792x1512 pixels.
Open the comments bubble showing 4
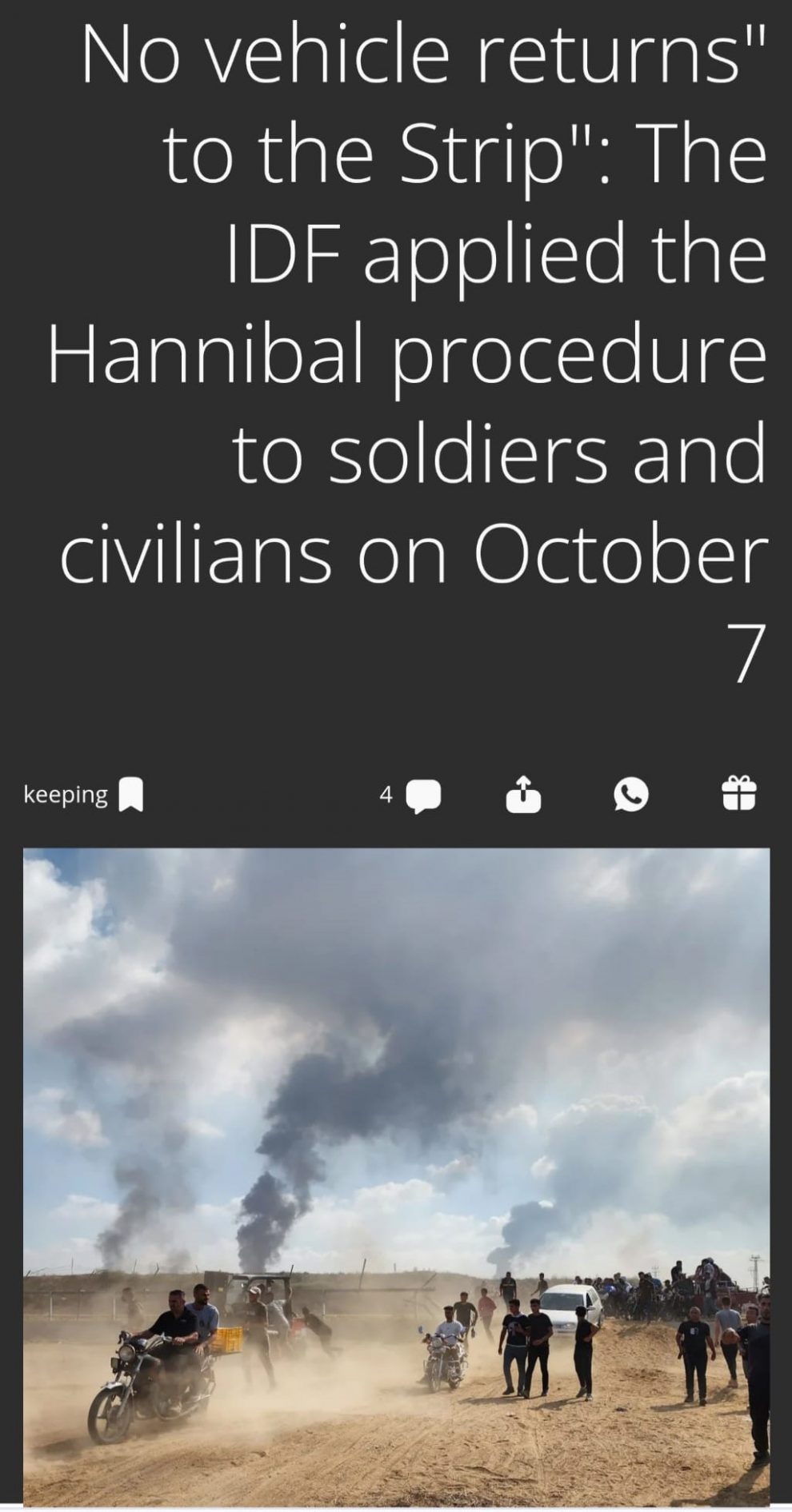(423, 795)
